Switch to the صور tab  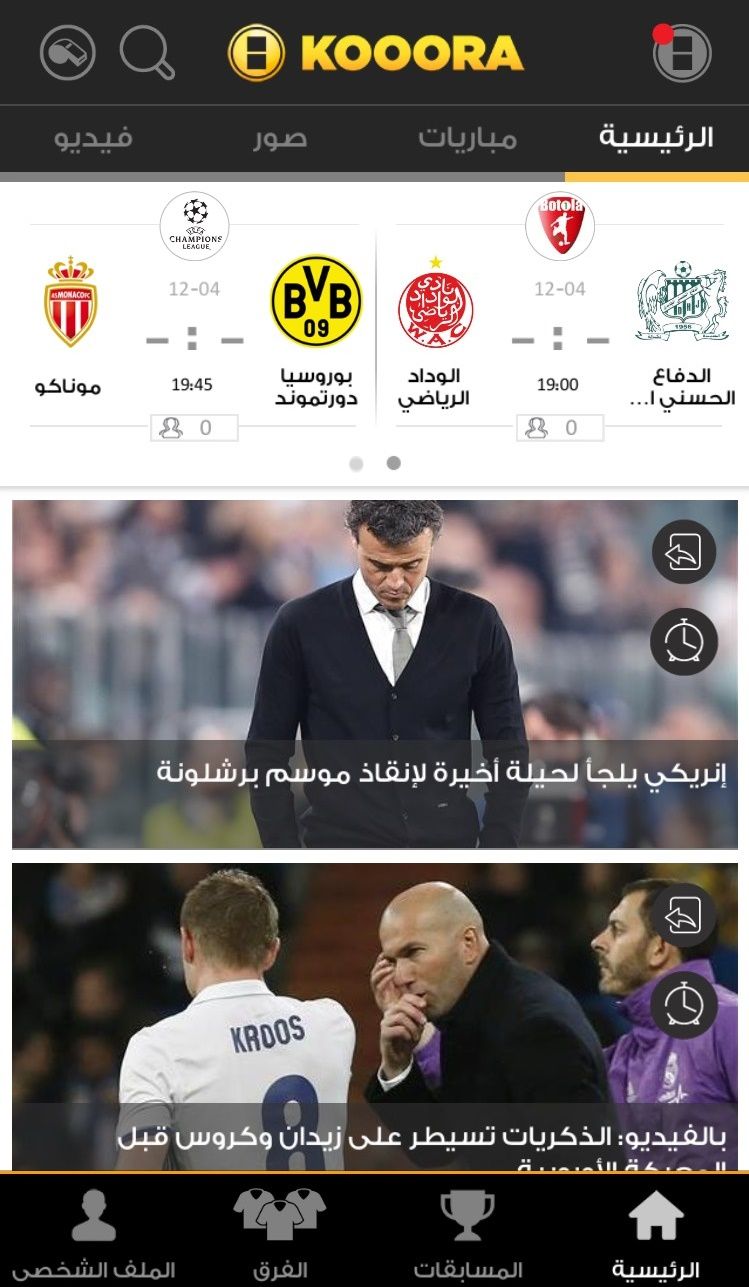[x=279, y=138]
